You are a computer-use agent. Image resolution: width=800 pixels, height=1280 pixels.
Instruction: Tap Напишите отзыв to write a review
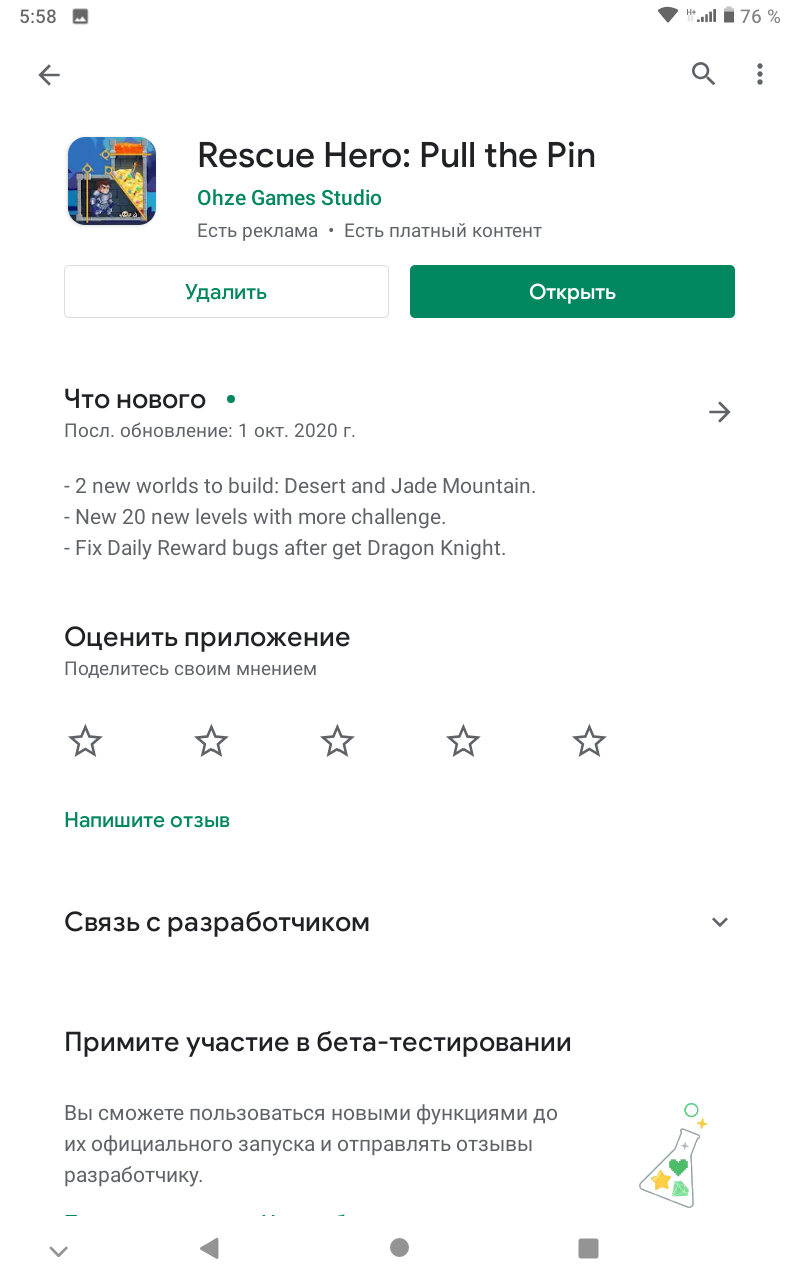[147, 820]
